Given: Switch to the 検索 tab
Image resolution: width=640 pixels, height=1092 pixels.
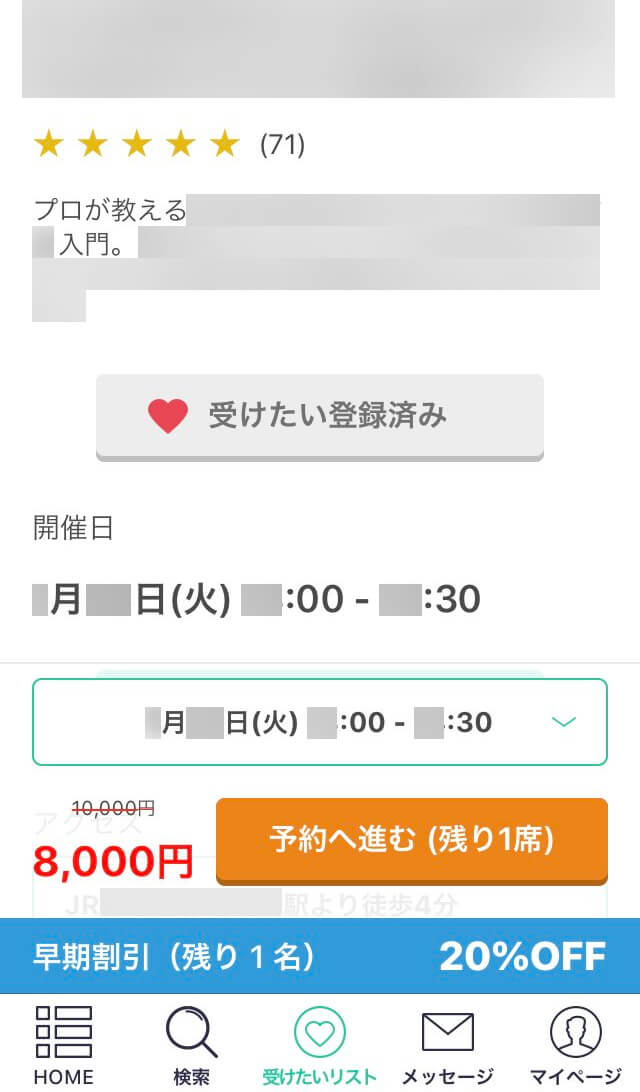Looking at the screenshot, I should point(191,1044).
